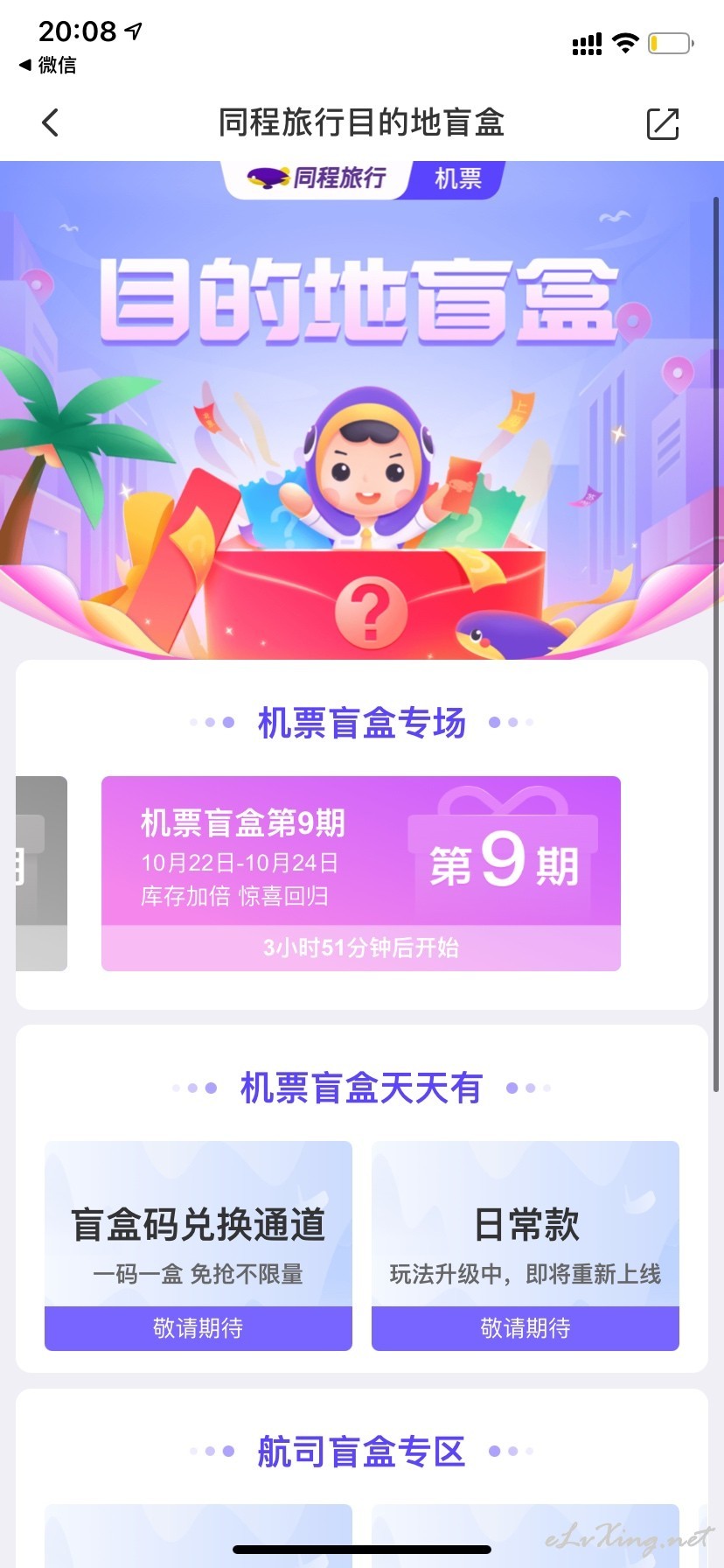
Task: Tap 敬请期待 under 盲盒码兑换通道
Action: click(x=198, y=1328)
